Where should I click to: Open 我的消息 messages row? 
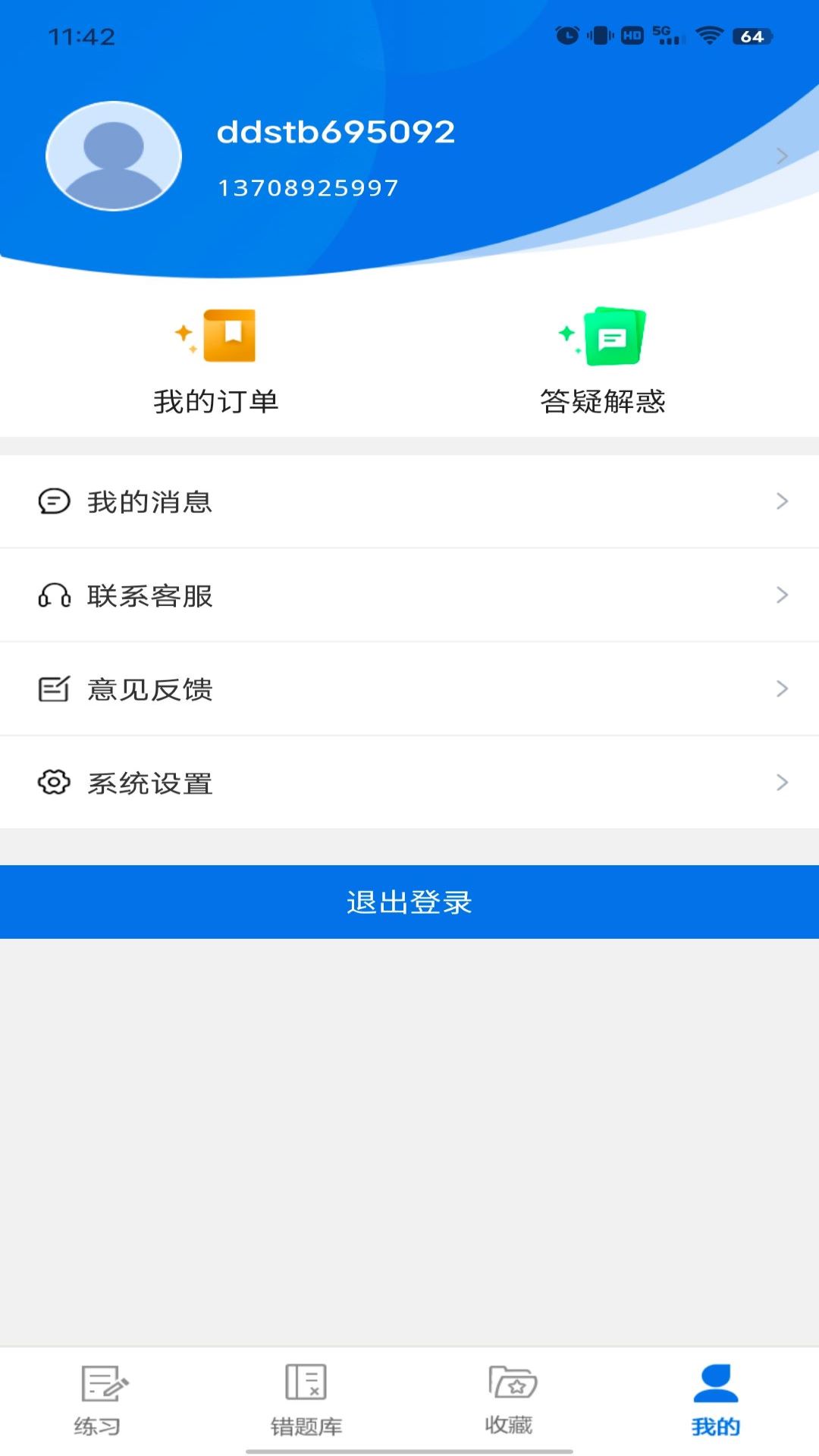click(x=409, y=501)
